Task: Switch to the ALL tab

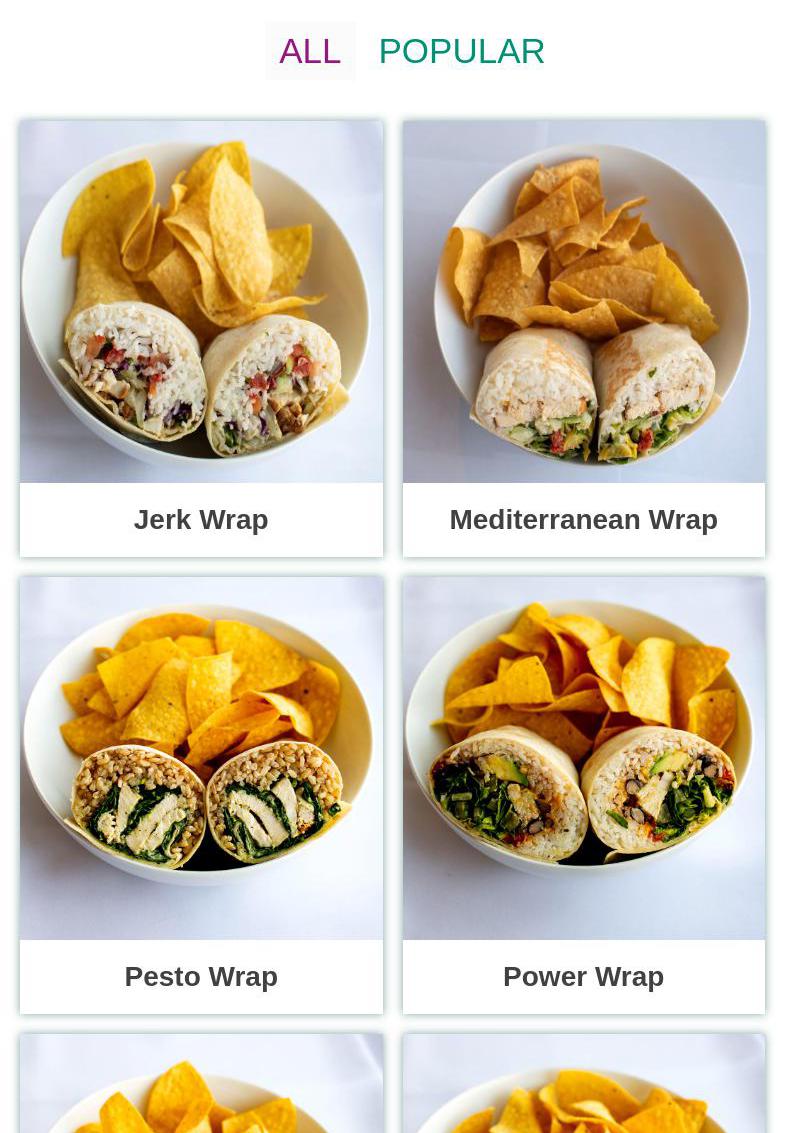Action: point(310,51)
